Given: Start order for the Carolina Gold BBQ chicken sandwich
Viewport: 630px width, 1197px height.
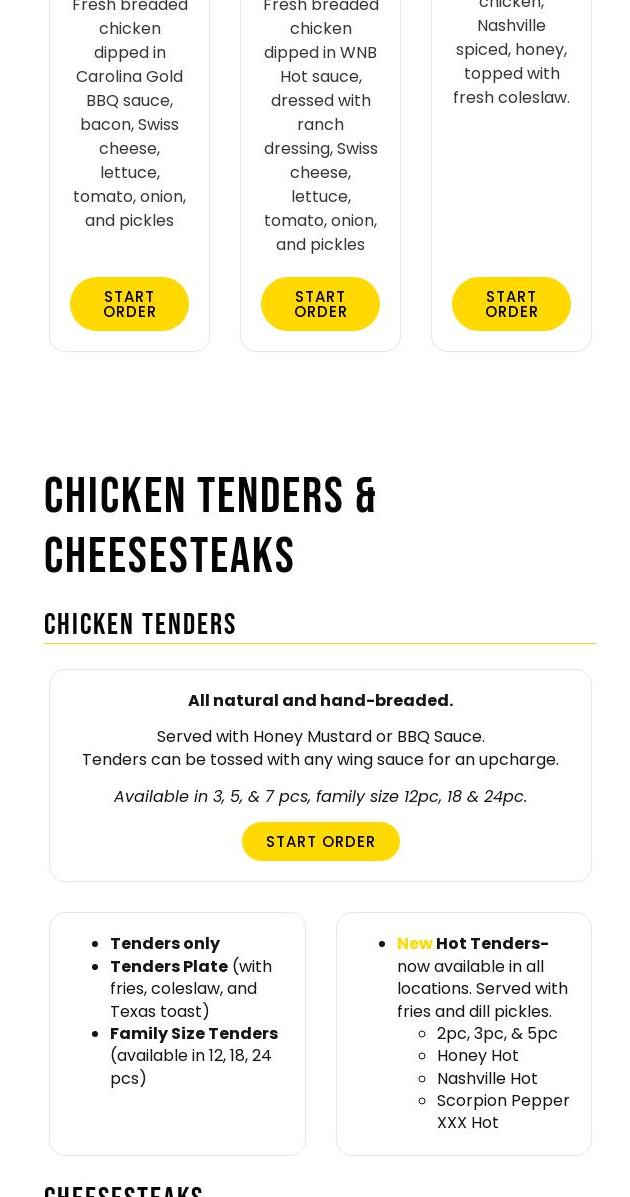Looking at the screenshot, I should pos(129,304).
